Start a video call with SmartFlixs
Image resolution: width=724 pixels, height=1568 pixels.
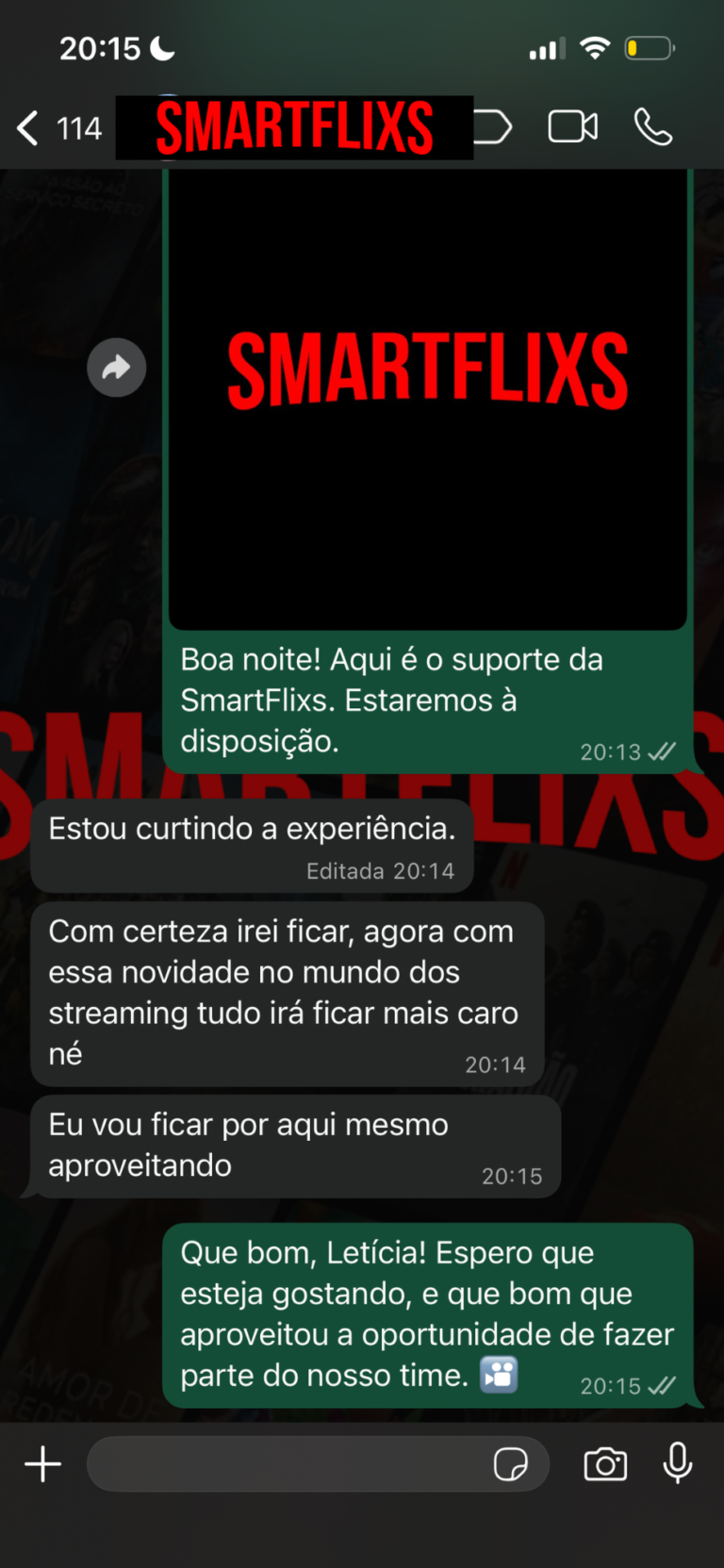tap(572, 126)
